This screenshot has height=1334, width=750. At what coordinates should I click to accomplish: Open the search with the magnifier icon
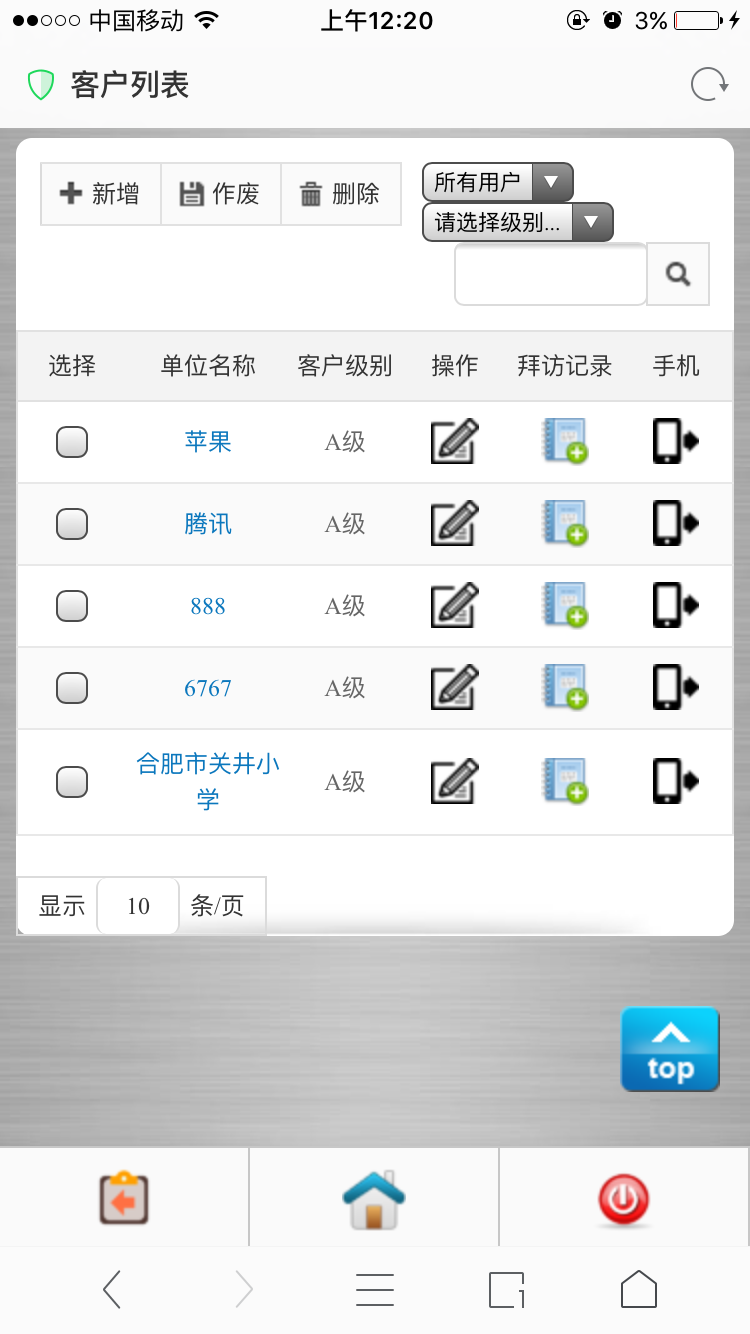678,273
